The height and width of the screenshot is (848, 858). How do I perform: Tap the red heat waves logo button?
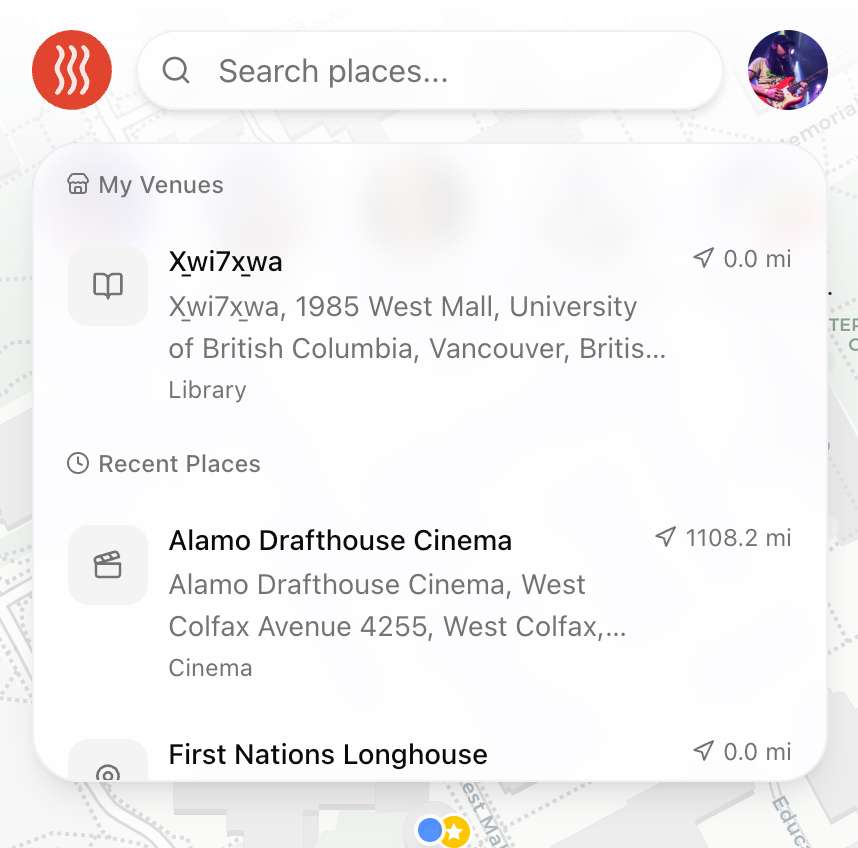click(x=72, y=70)
